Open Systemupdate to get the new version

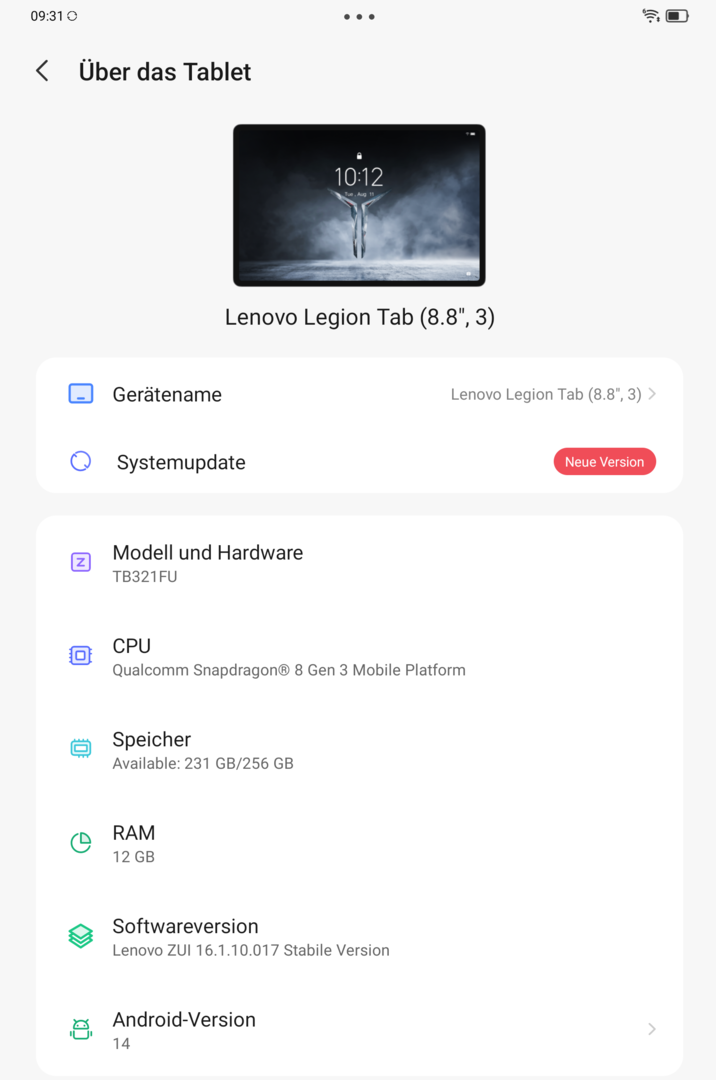pyautogui.click(x=359, y=462)
